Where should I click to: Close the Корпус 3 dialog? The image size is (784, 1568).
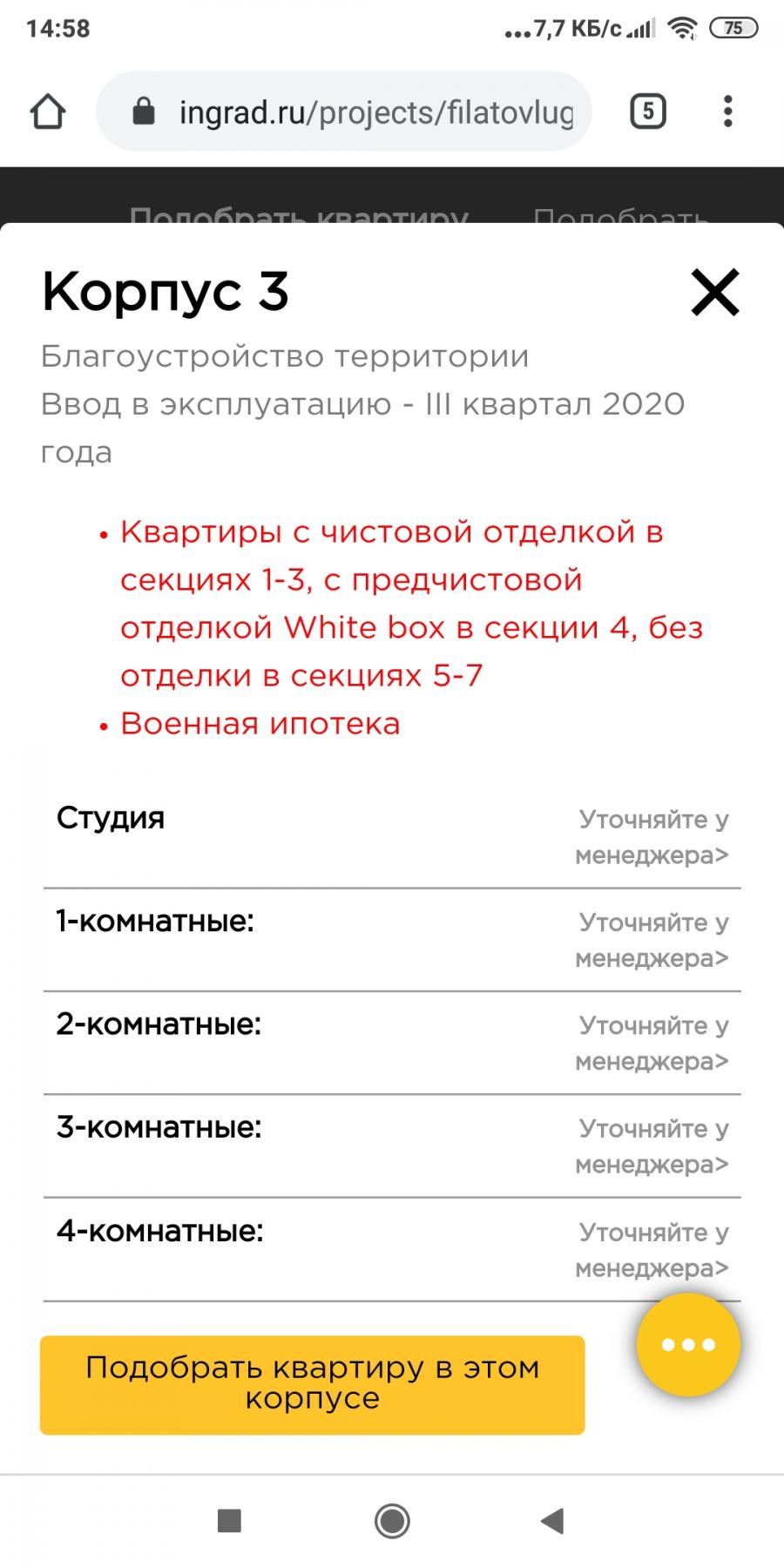715,292
